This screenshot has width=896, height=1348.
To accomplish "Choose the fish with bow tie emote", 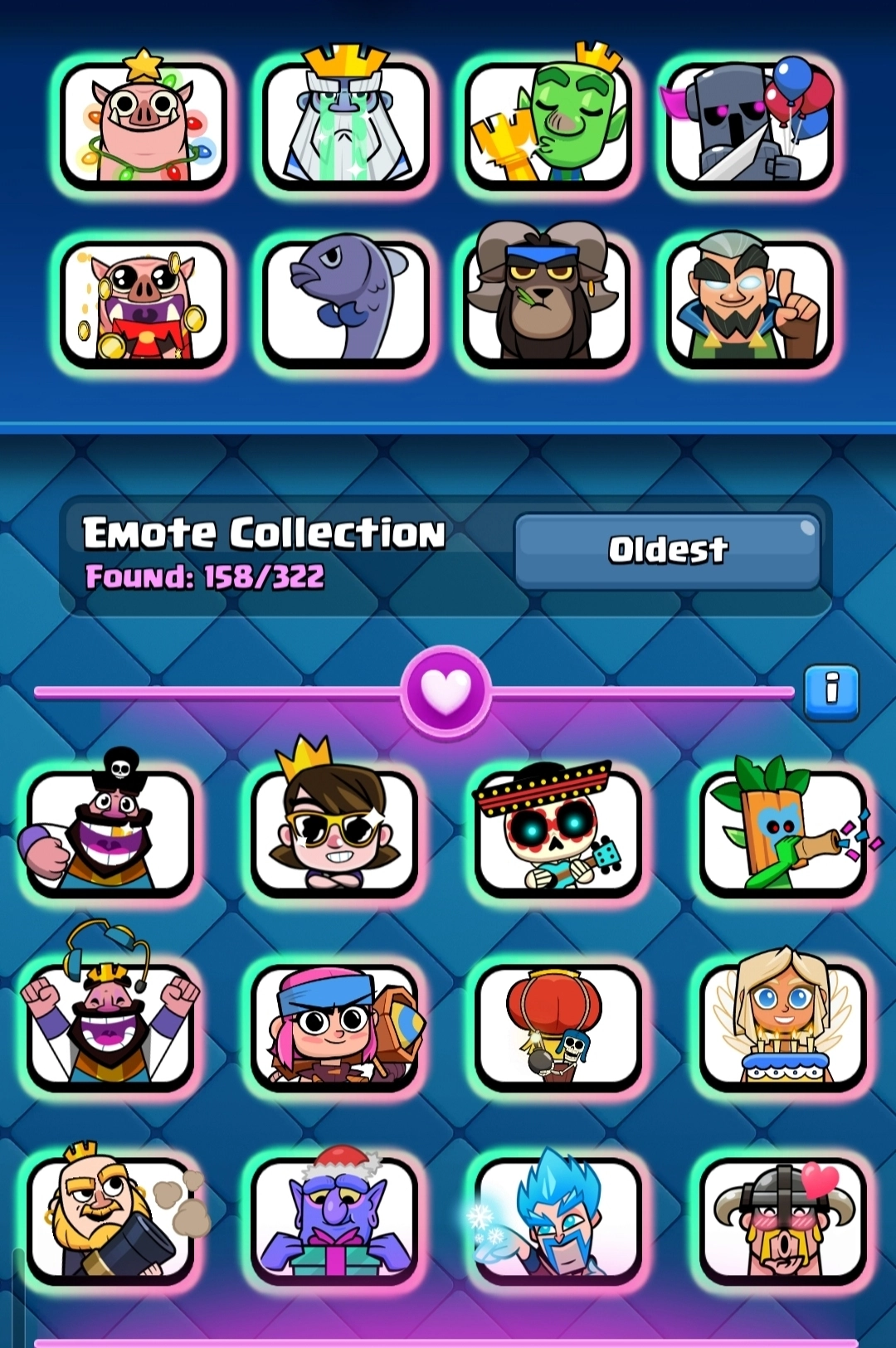I will [x=345, y=304].
